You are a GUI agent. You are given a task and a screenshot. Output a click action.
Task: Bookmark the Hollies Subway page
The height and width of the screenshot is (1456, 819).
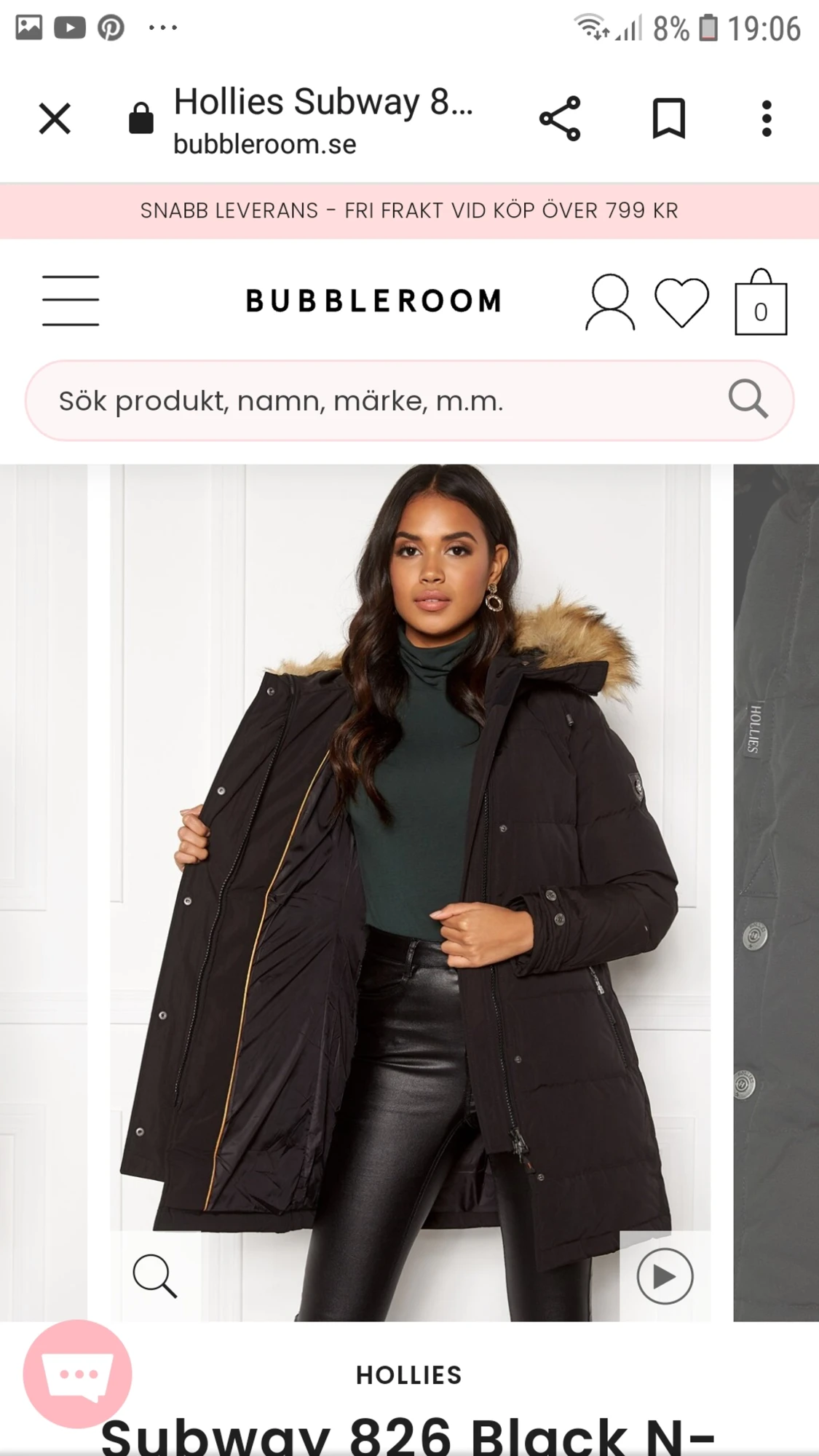(x=668, y=119)
